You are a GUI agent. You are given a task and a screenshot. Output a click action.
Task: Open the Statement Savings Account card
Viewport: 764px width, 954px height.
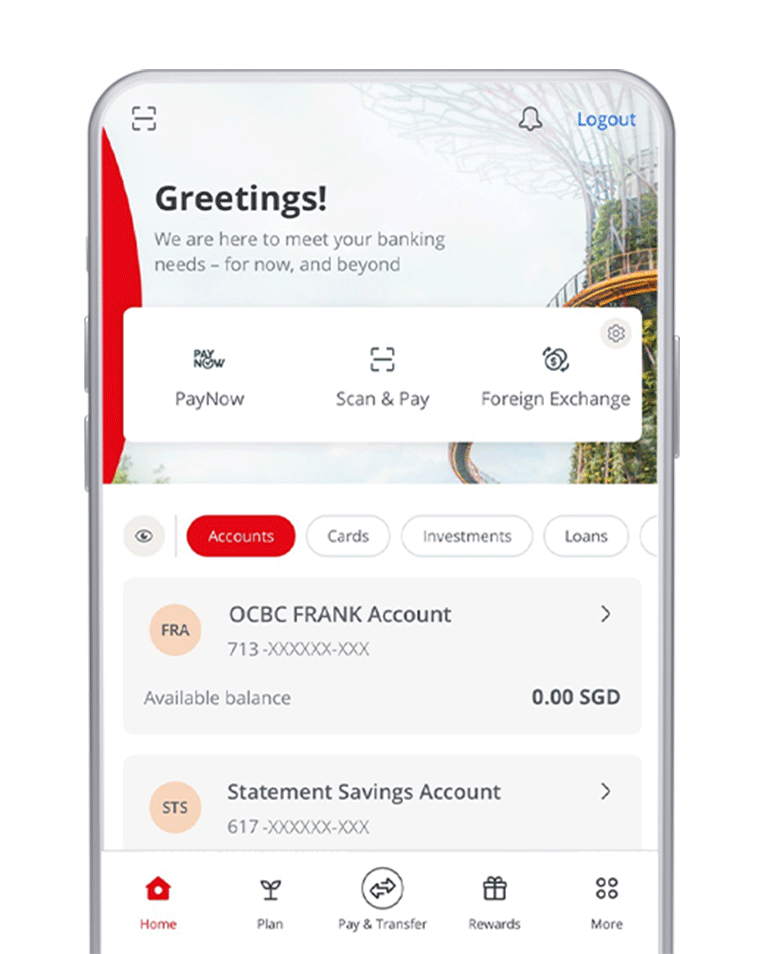[382, 805]
